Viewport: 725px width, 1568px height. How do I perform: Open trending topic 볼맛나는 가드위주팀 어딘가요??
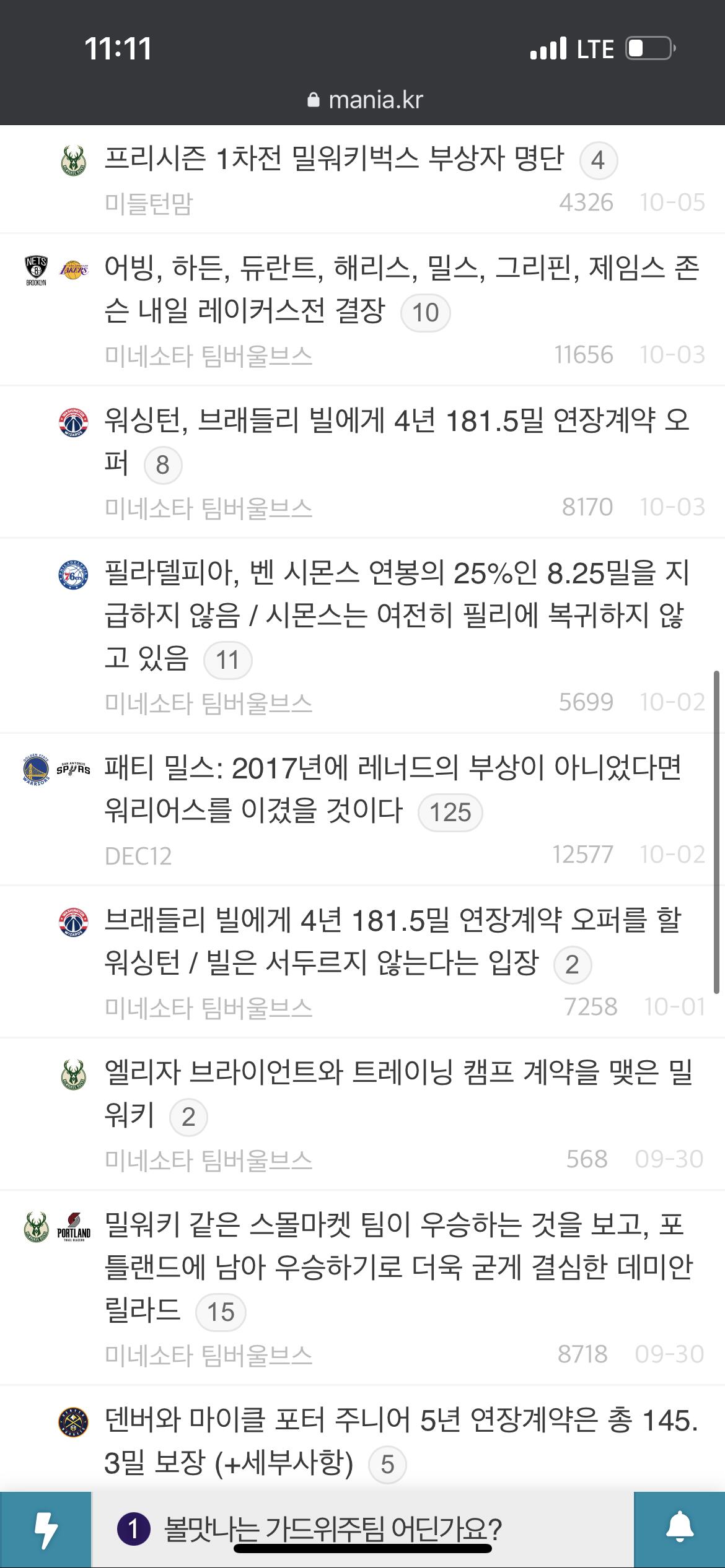332,1529
